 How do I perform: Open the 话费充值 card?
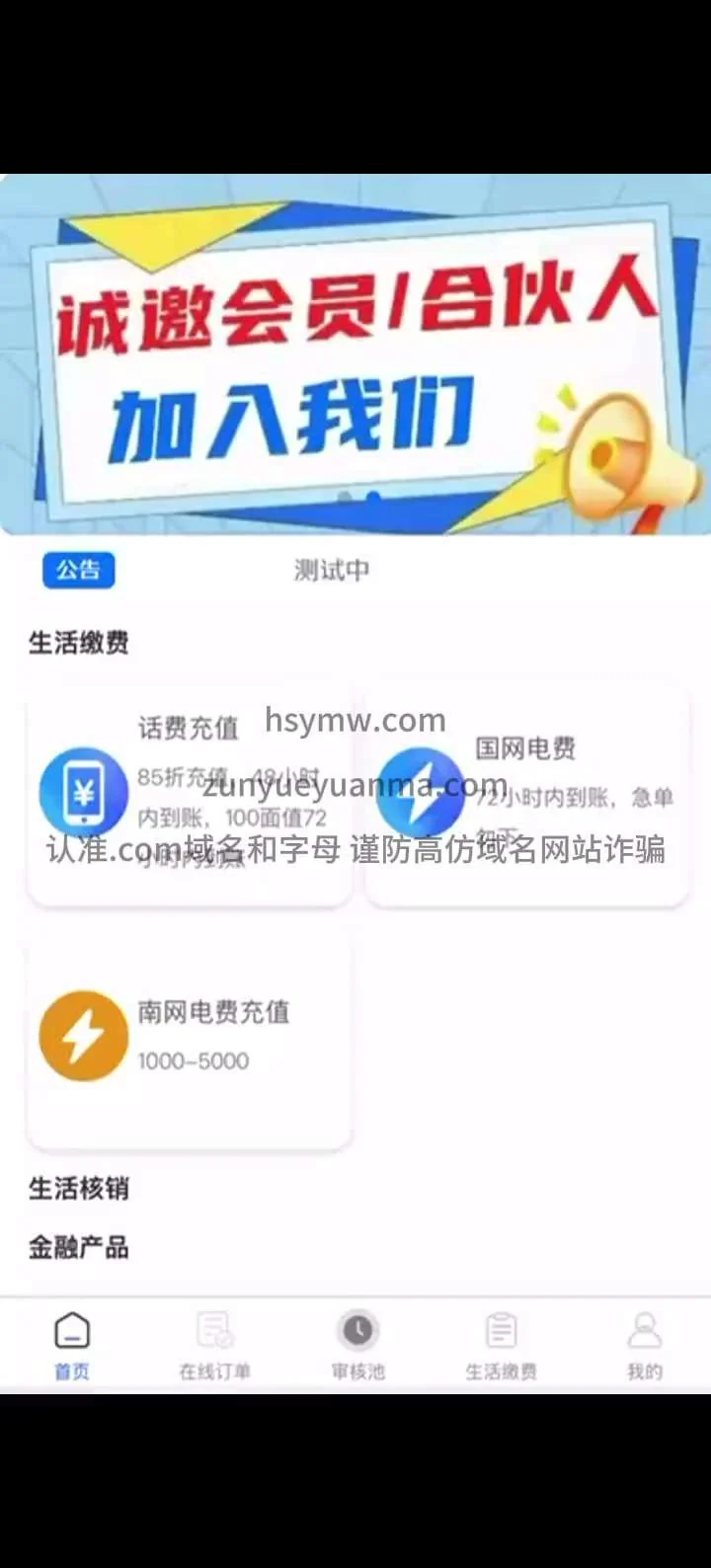(x=189, y=792)
